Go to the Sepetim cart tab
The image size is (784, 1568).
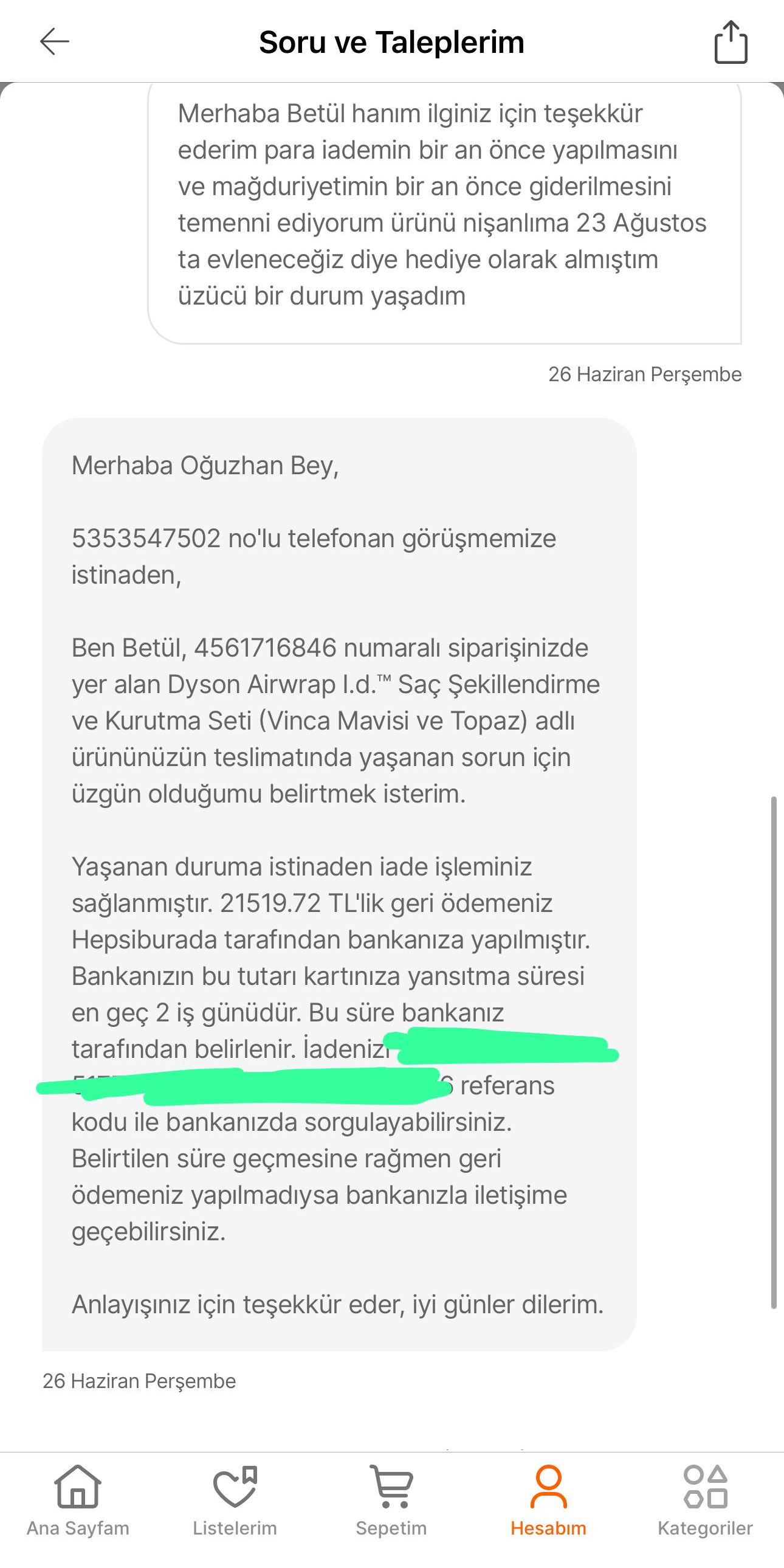click(391, 1501)
